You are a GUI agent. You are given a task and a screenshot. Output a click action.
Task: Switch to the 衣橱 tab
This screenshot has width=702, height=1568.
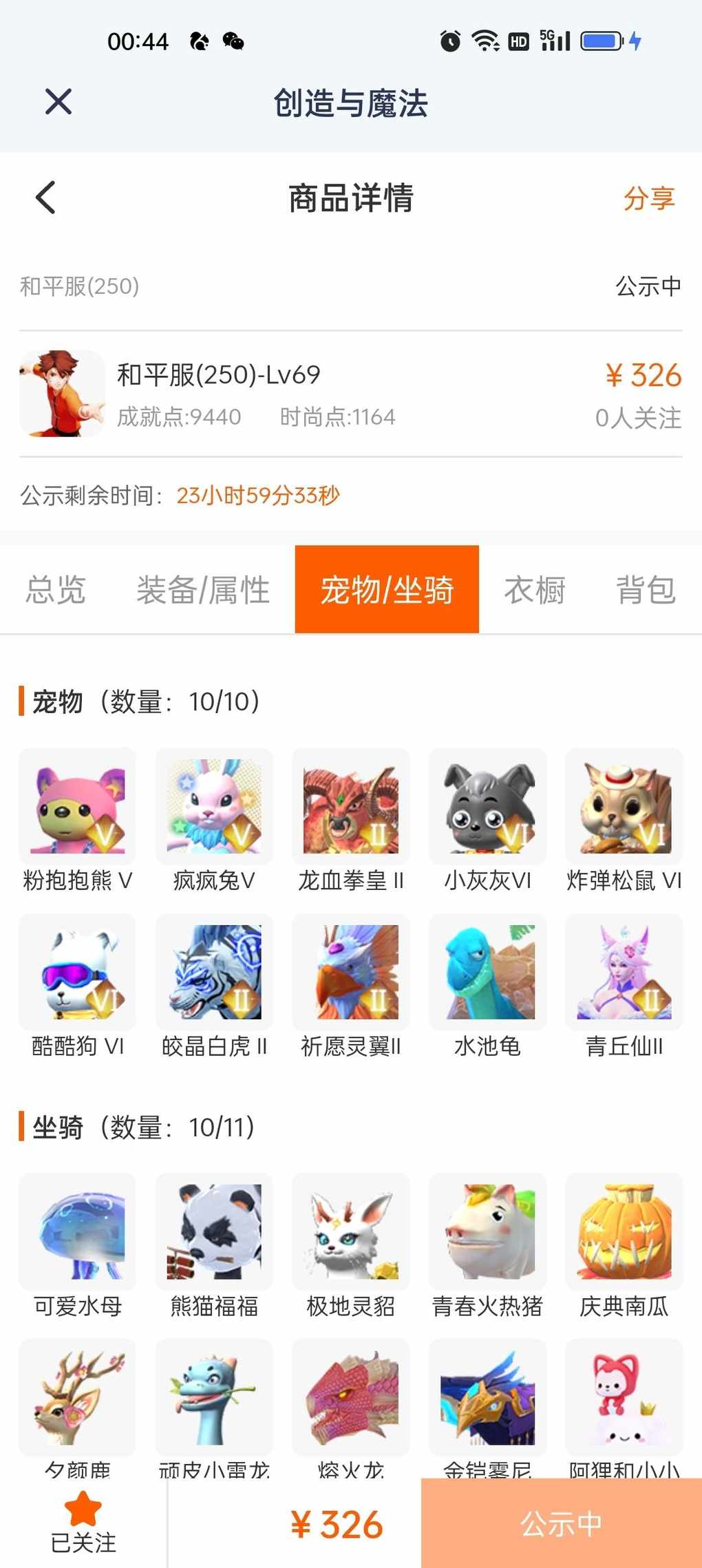[x=534, y=590]
